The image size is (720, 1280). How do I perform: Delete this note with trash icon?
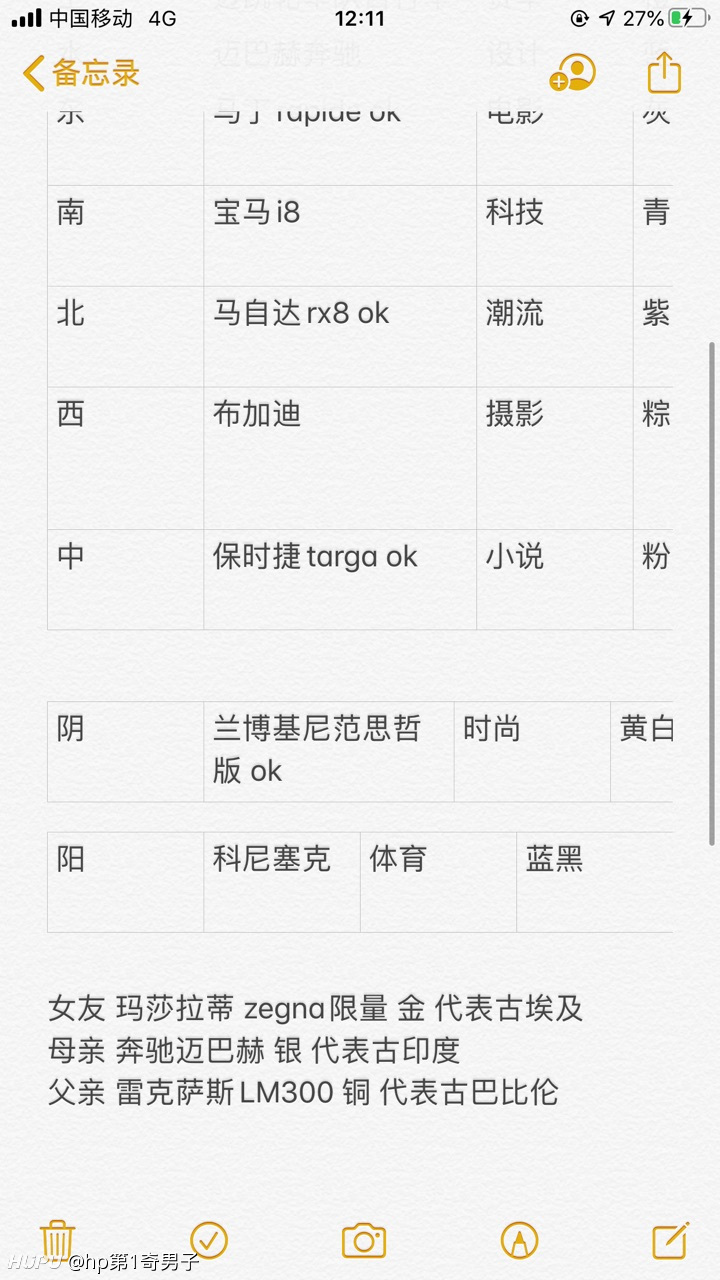point(57,1240)
